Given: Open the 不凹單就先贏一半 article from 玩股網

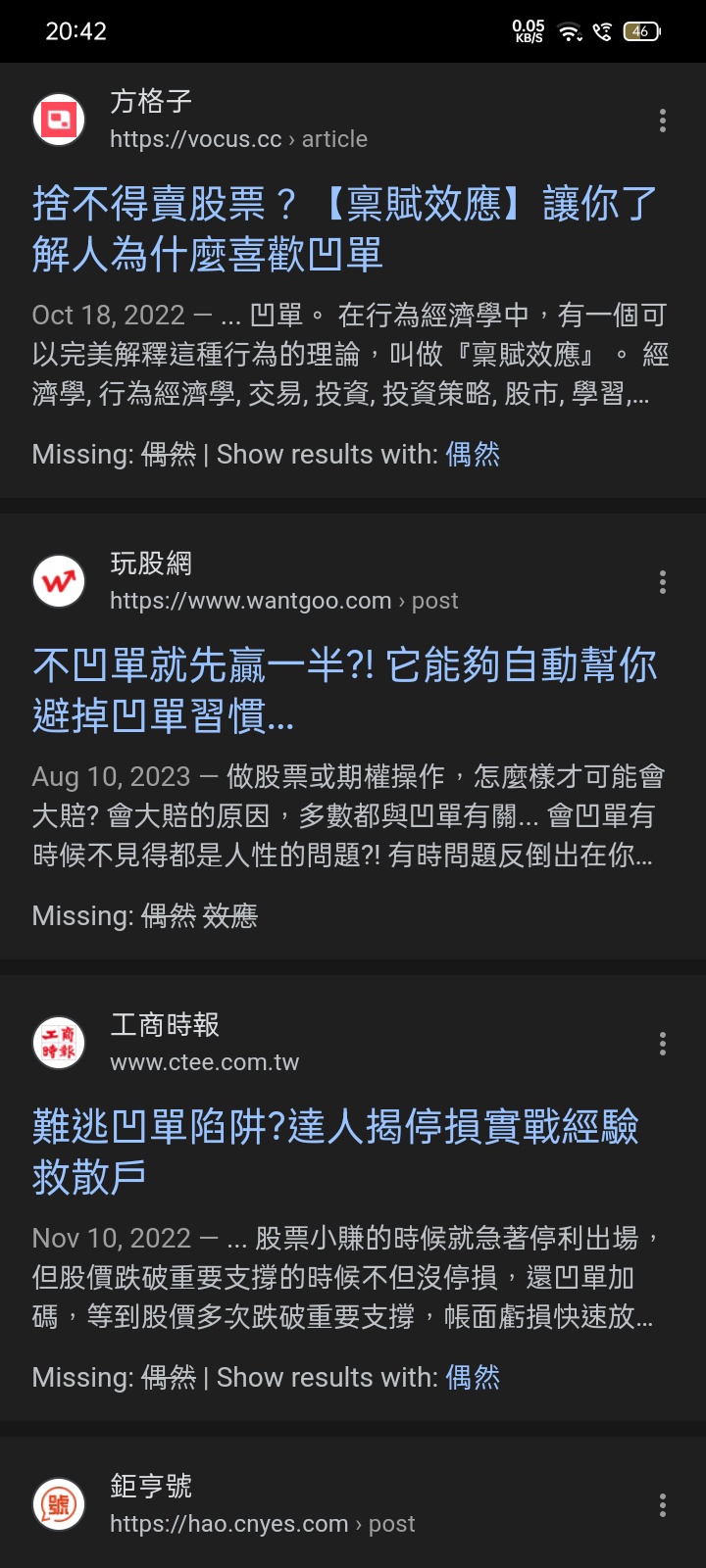Looking at the screenshot, I should (344, 690).
